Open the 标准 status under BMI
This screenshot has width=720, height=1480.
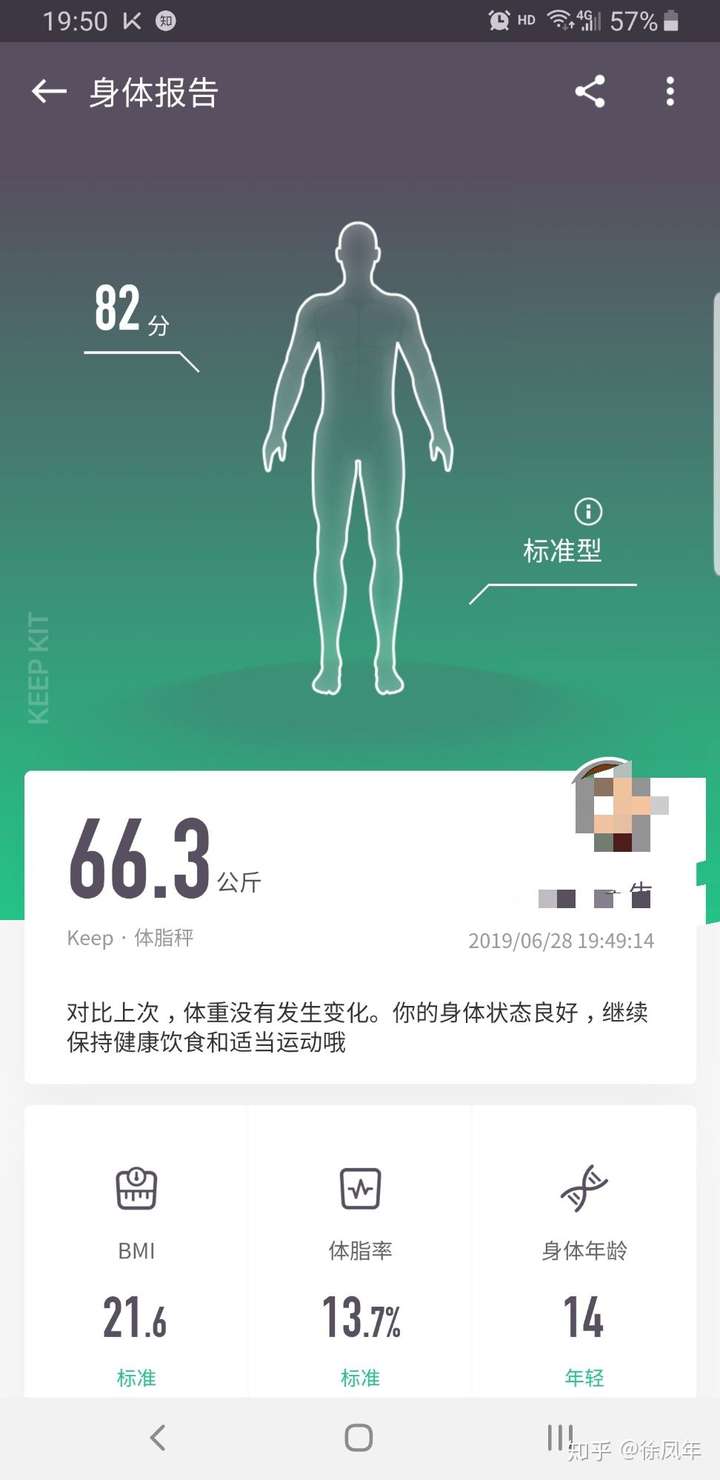[136, 1378]
